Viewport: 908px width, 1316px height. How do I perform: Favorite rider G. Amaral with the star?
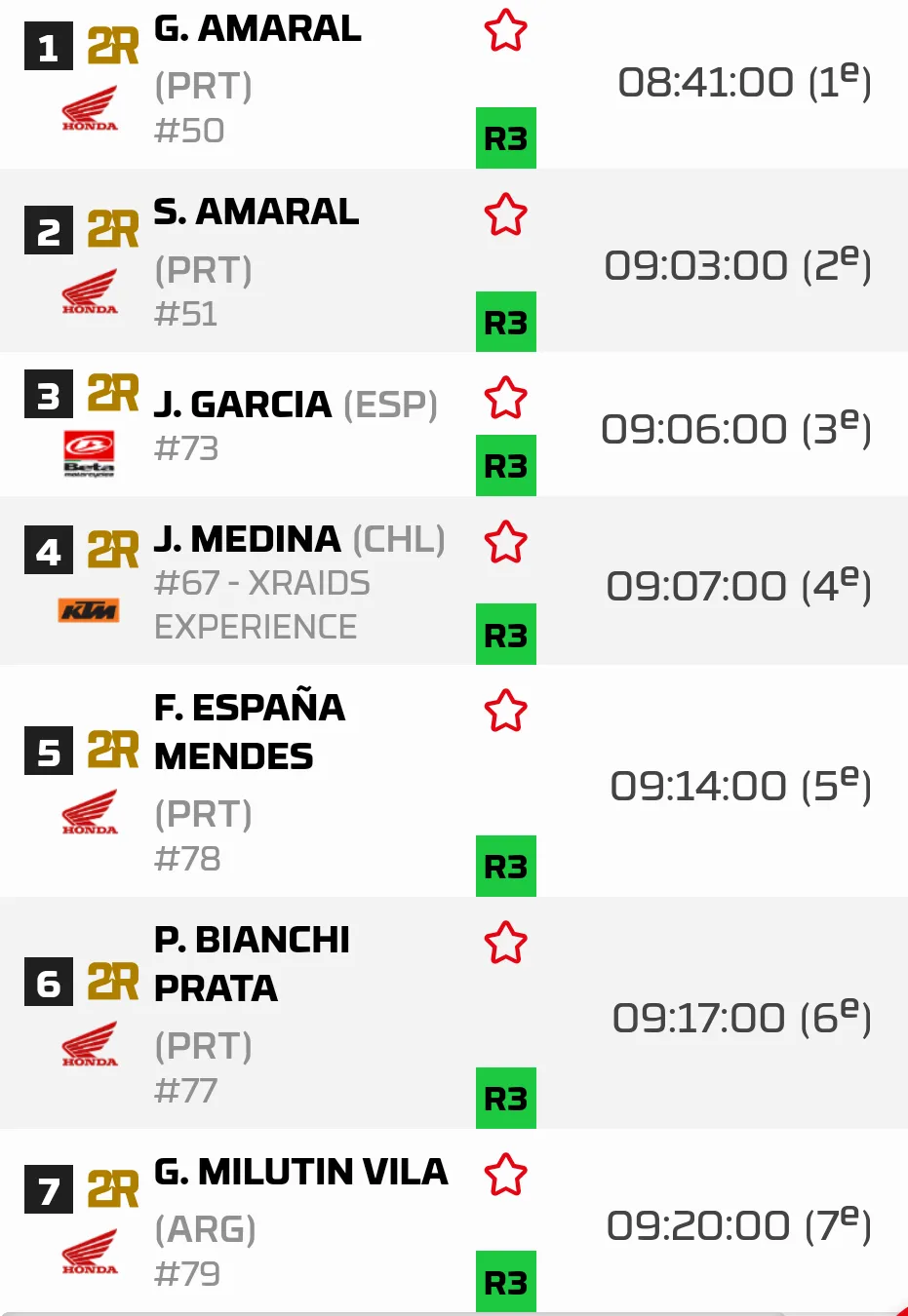(x=505, y=30)
